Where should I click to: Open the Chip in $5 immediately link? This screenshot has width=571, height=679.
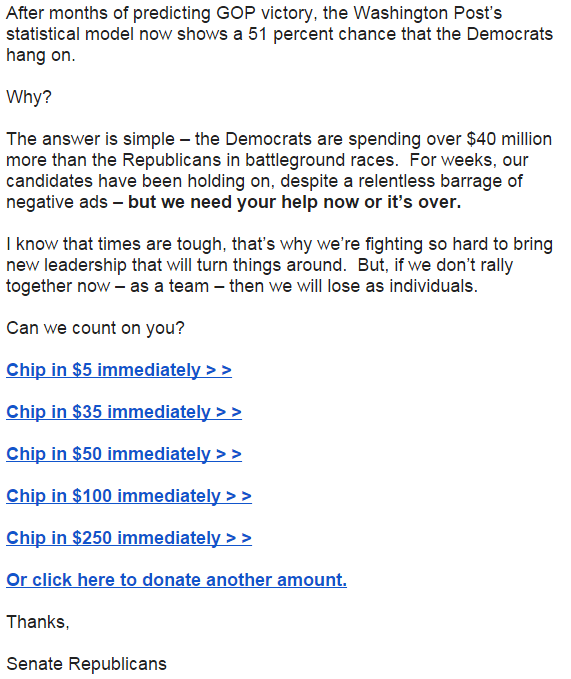(119, 370)
